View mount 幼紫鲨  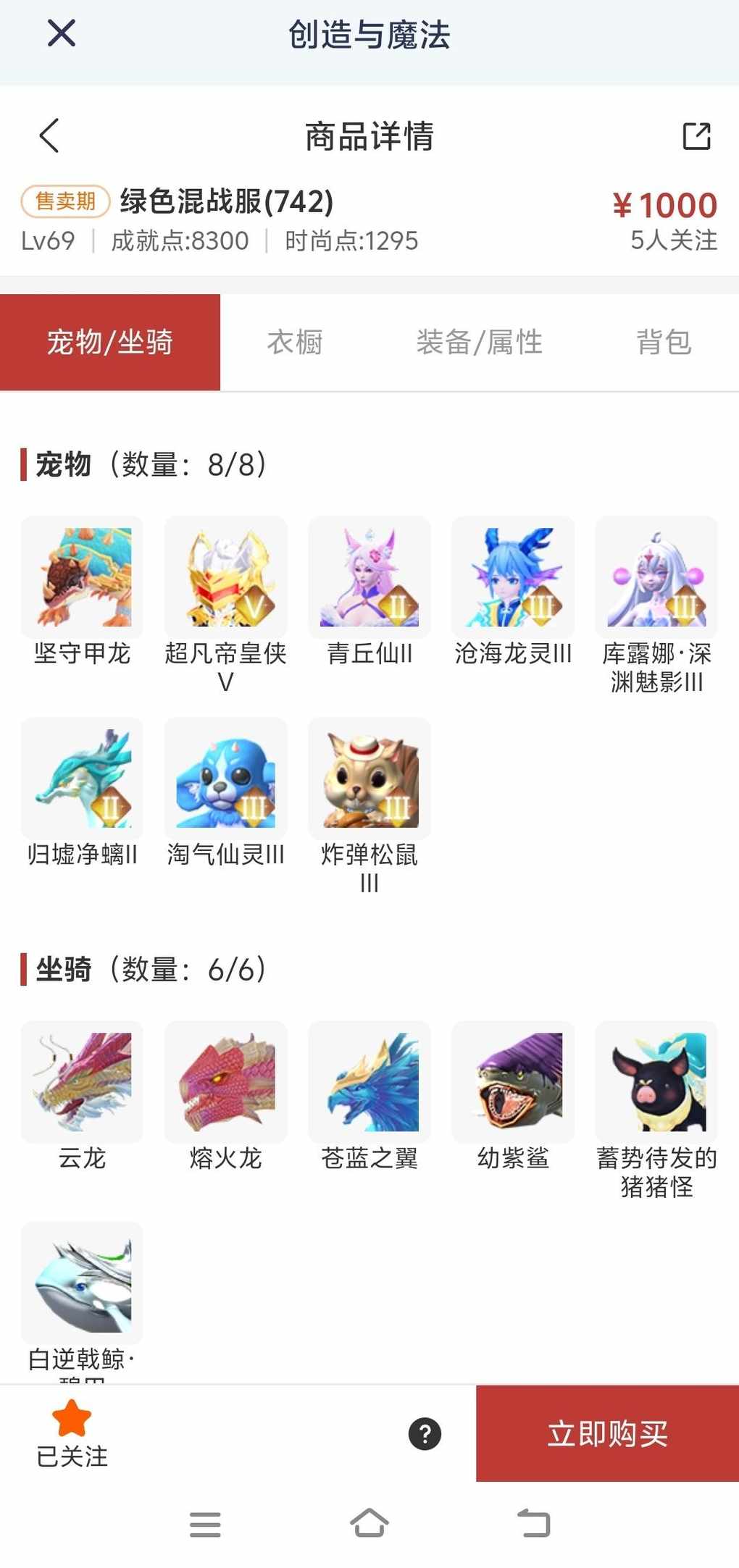click(513, 1082)
